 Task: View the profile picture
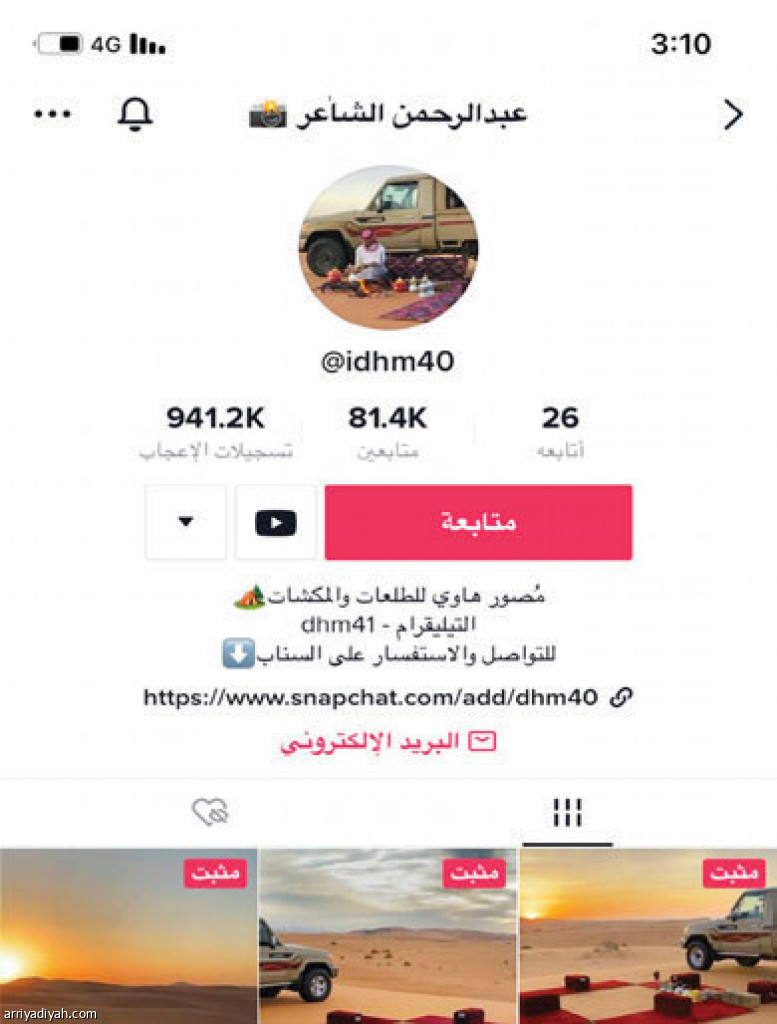tap(388, 247)
